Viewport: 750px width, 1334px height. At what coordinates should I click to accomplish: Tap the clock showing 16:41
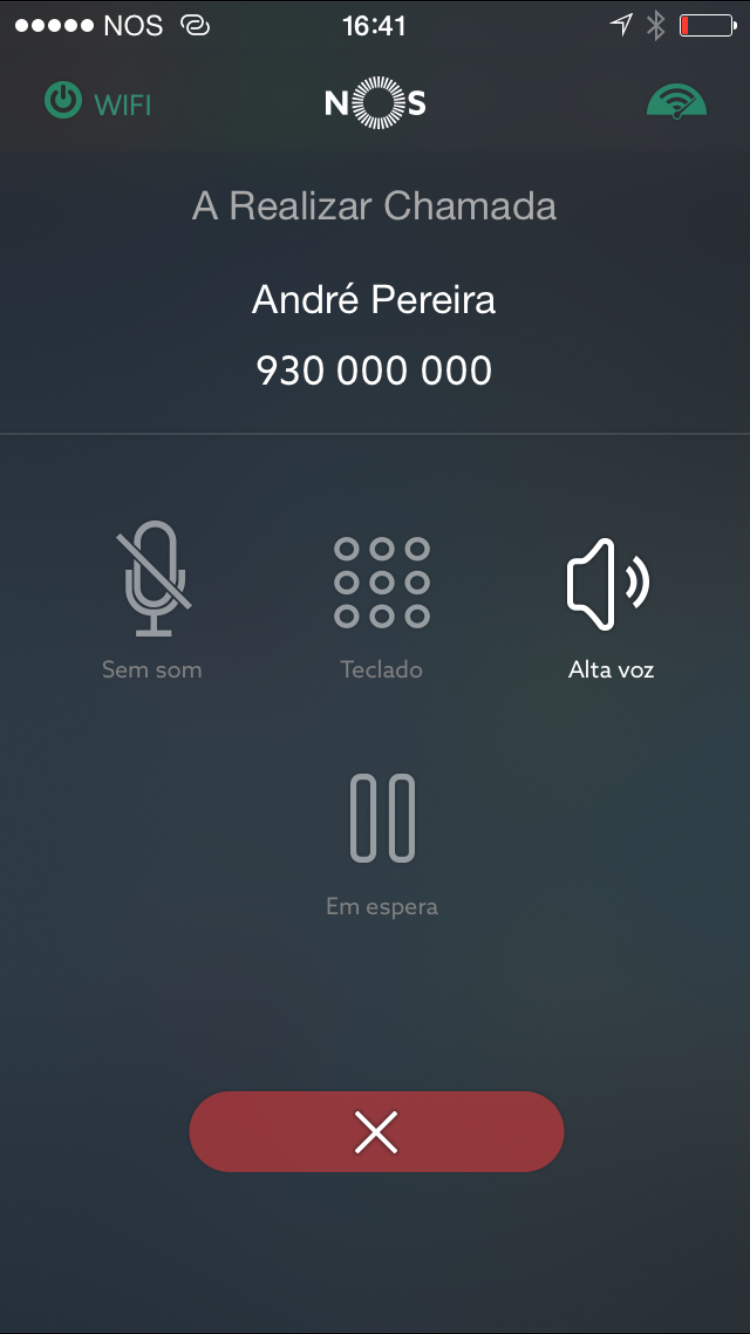[374, 26]
